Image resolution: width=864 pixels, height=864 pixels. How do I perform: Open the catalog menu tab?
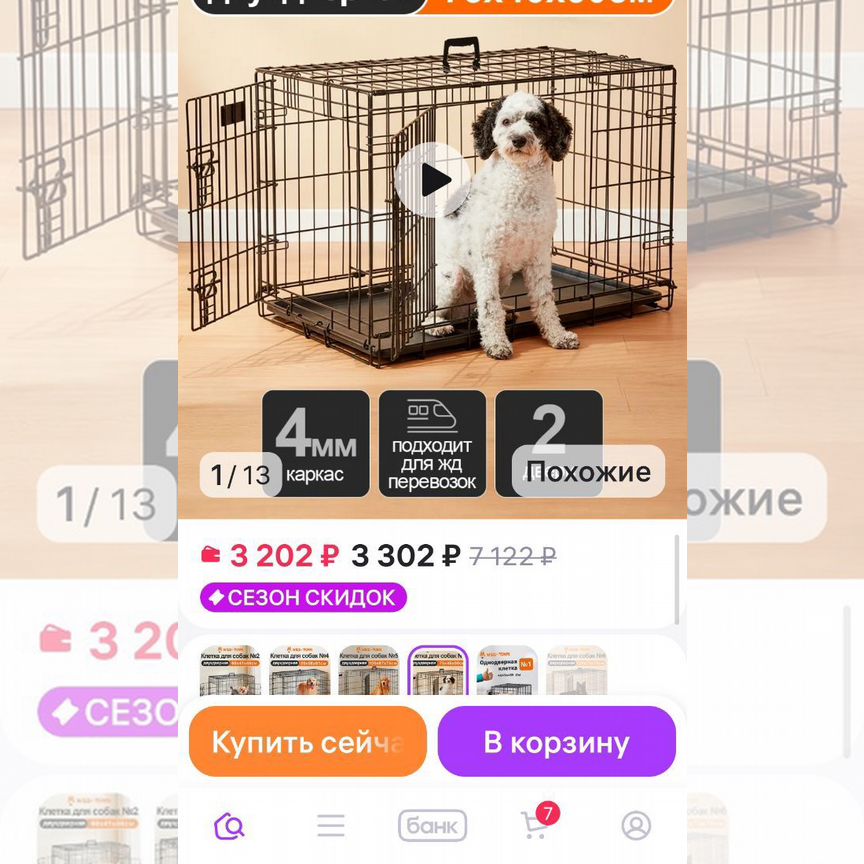pyautogui.click(x=331, y=825)
